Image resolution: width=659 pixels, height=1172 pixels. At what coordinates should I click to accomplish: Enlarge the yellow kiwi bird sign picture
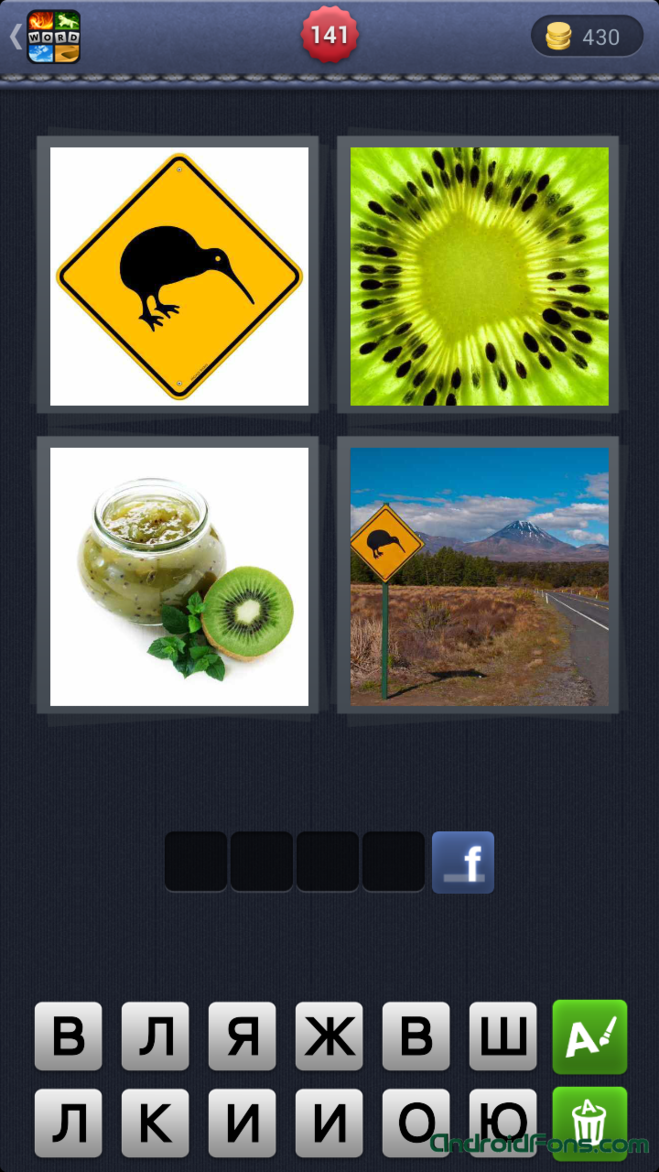point(179,276)
